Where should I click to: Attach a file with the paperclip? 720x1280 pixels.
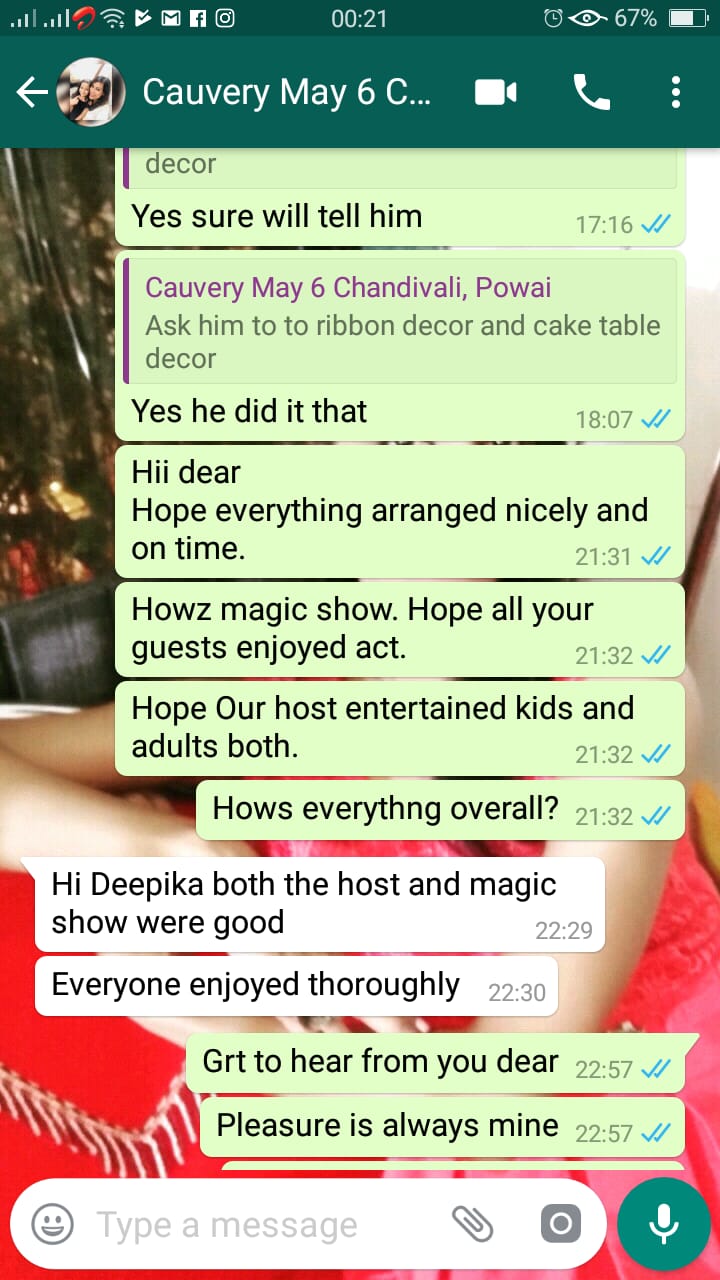point(472,1224)
